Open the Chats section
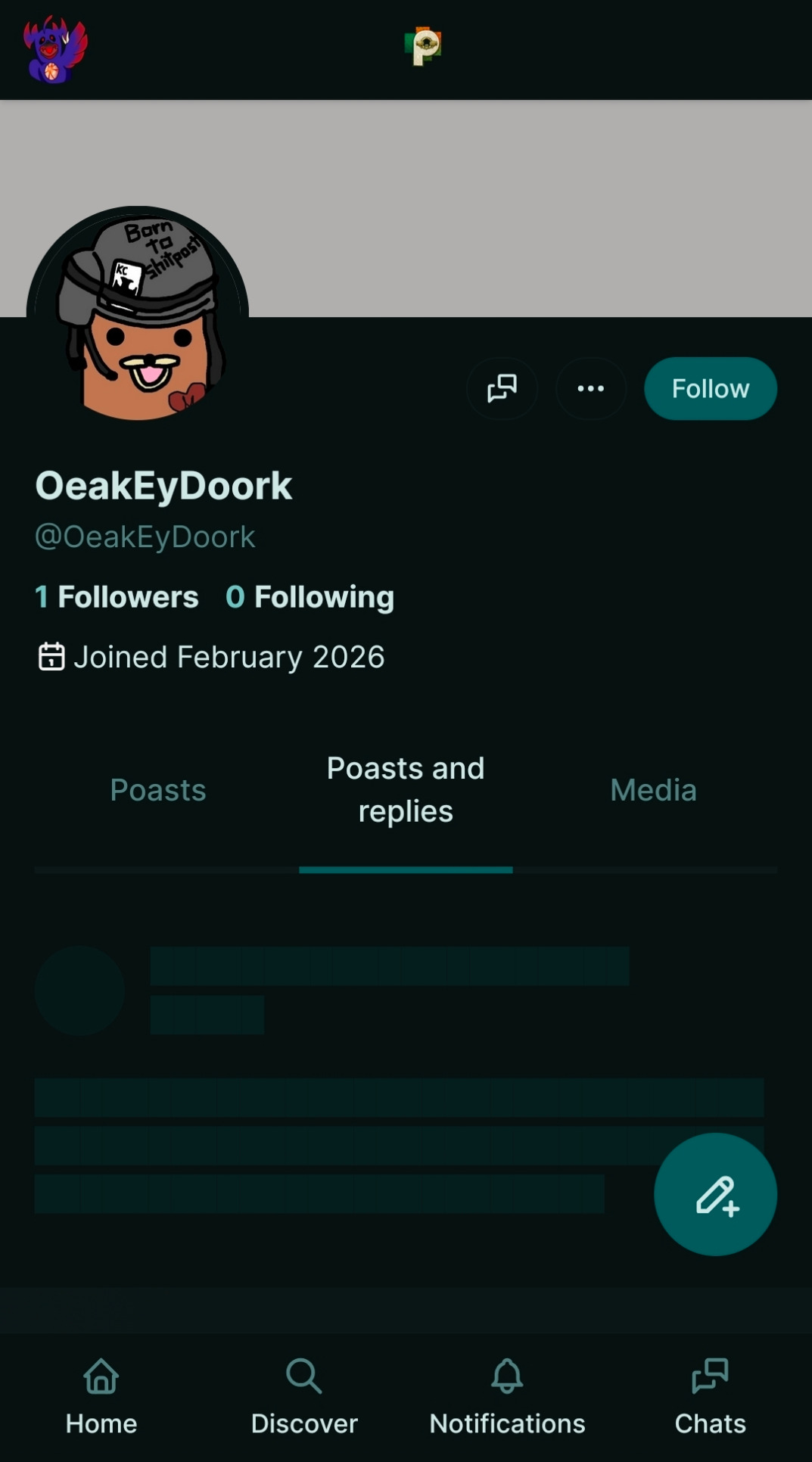The width and height of the screenshot is (812, 1462). tap(710, 1396)
